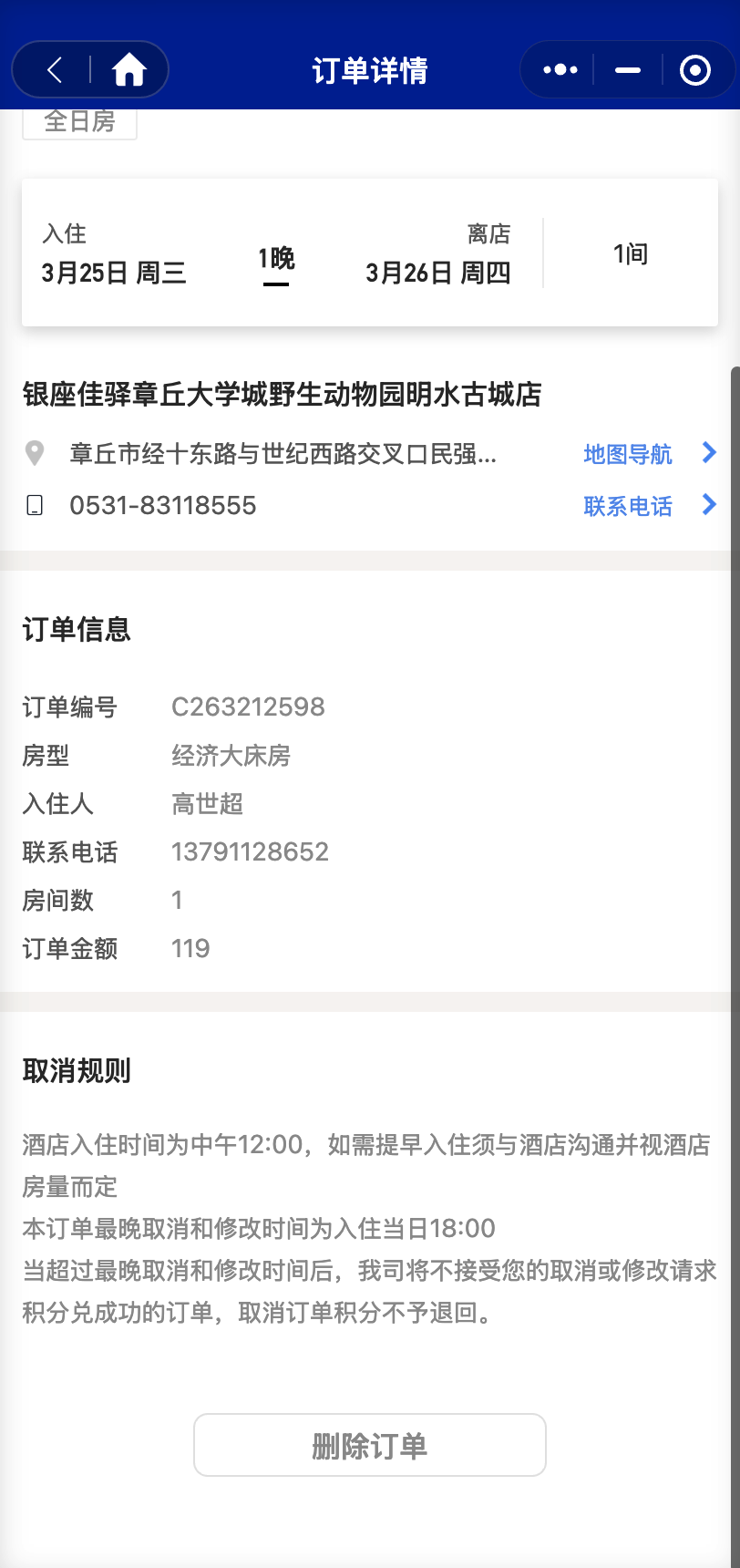This screenshot has width=740, height=1568.
Task: Expand the truncated hotel address text
Action: coord(283,453)
